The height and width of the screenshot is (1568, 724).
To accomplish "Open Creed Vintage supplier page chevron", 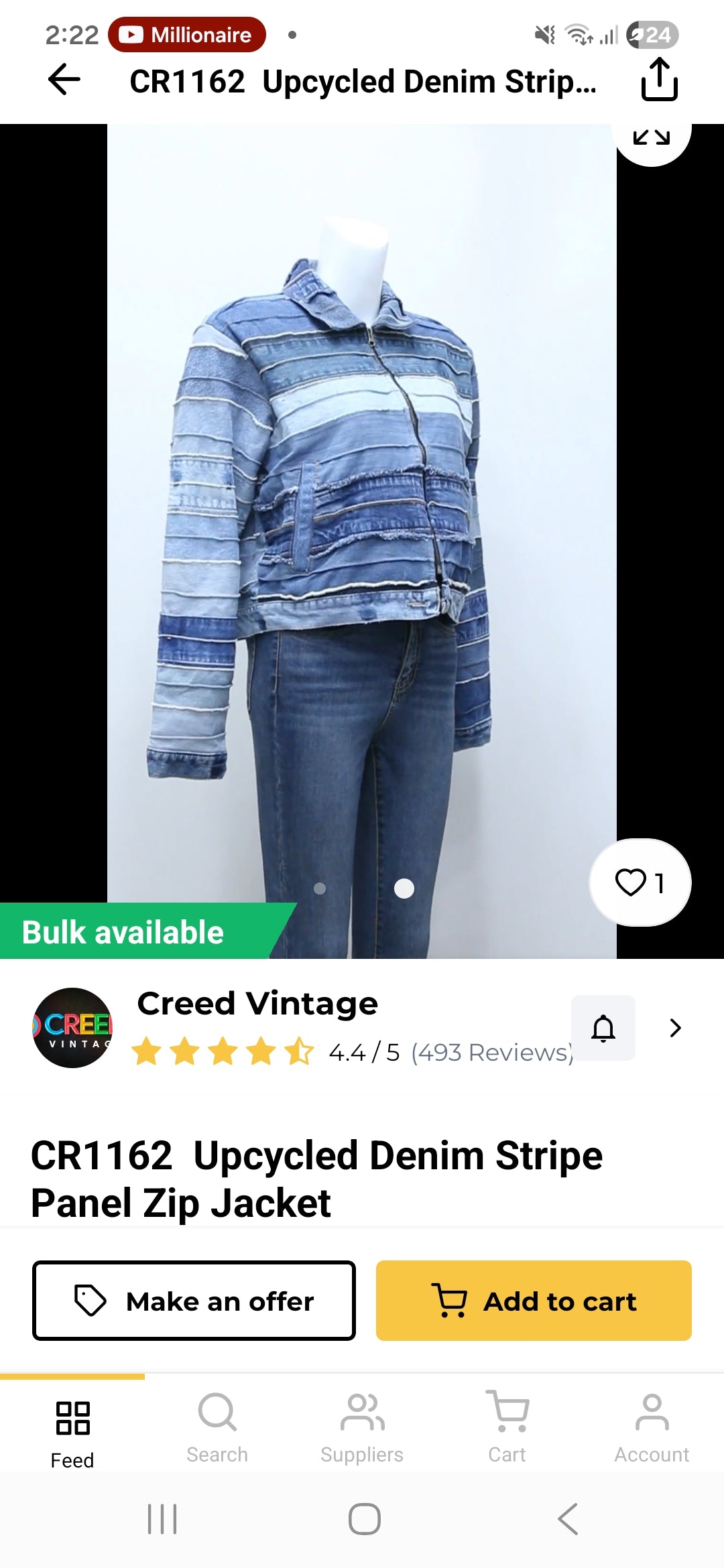I will coord(675,1028).
